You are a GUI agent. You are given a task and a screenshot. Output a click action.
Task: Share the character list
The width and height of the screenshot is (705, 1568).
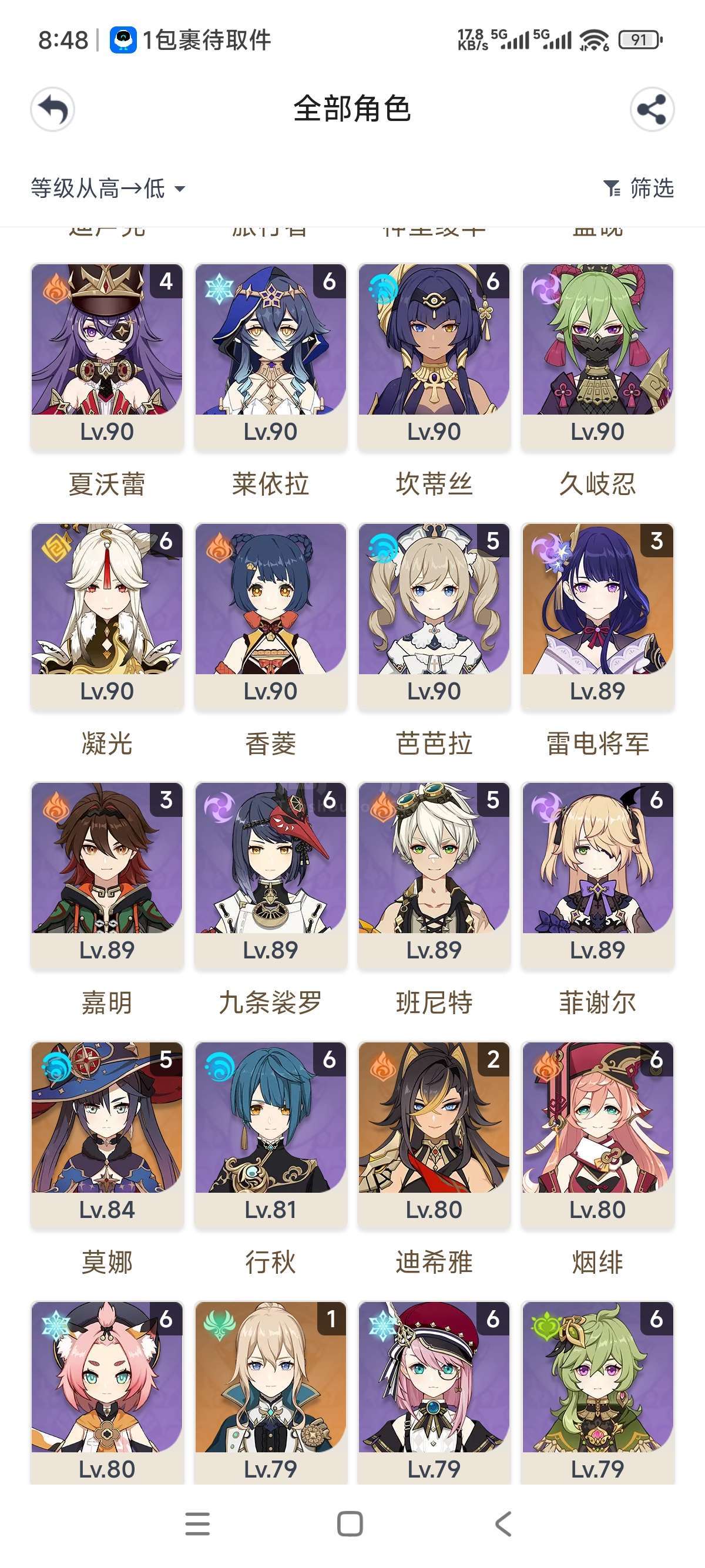[652, 110]
